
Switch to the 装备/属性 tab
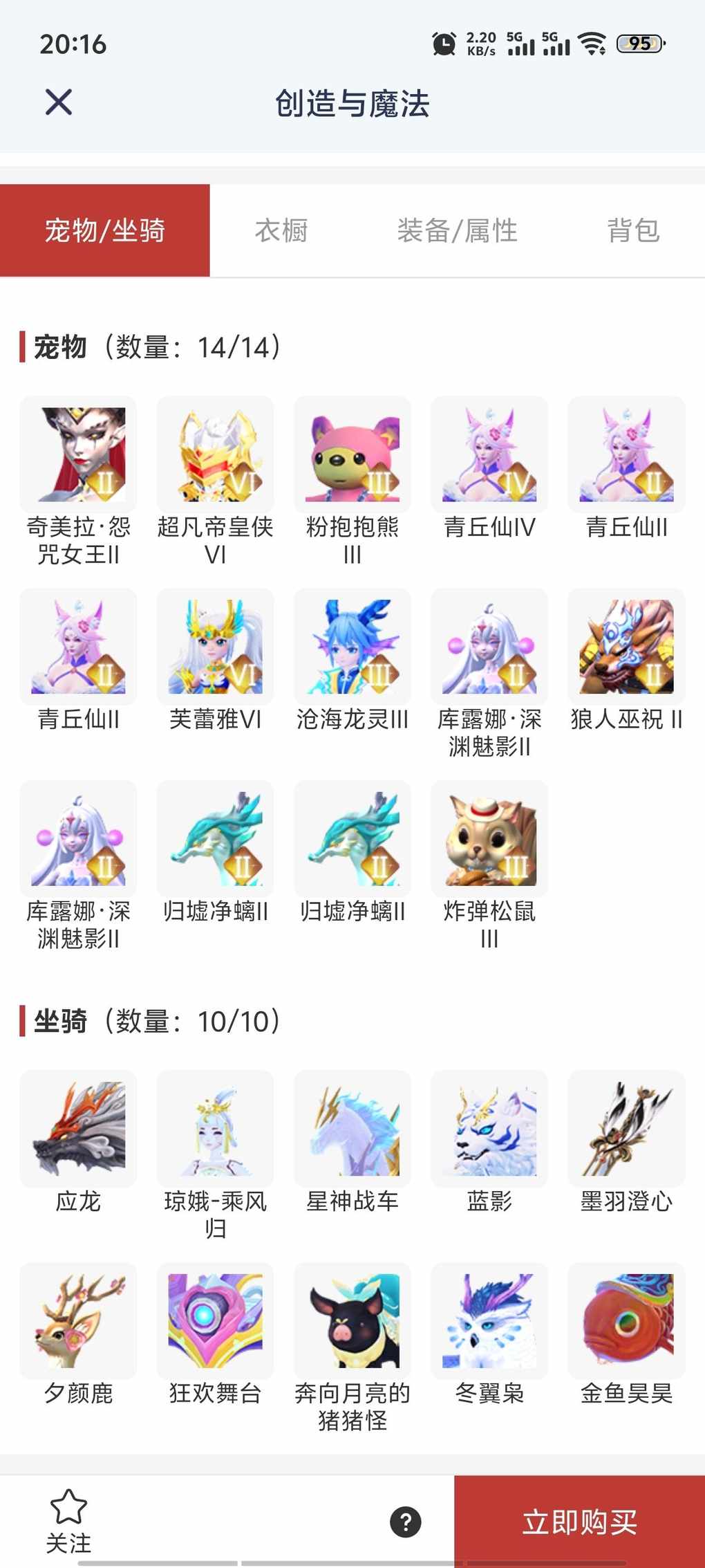coord(457,230)
